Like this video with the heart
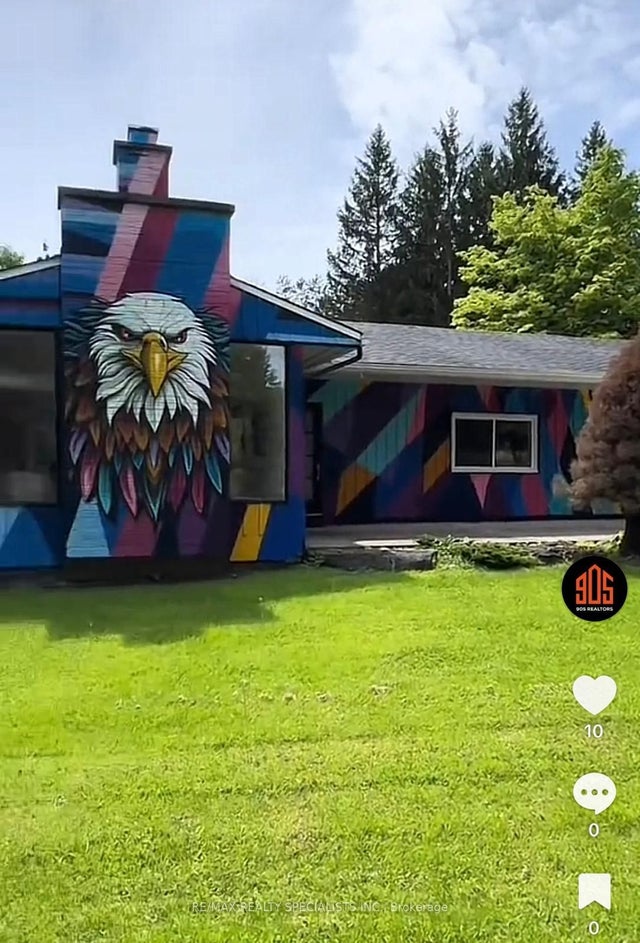Image resolution: width=640 pixels, height=943 pixels. 594,694
